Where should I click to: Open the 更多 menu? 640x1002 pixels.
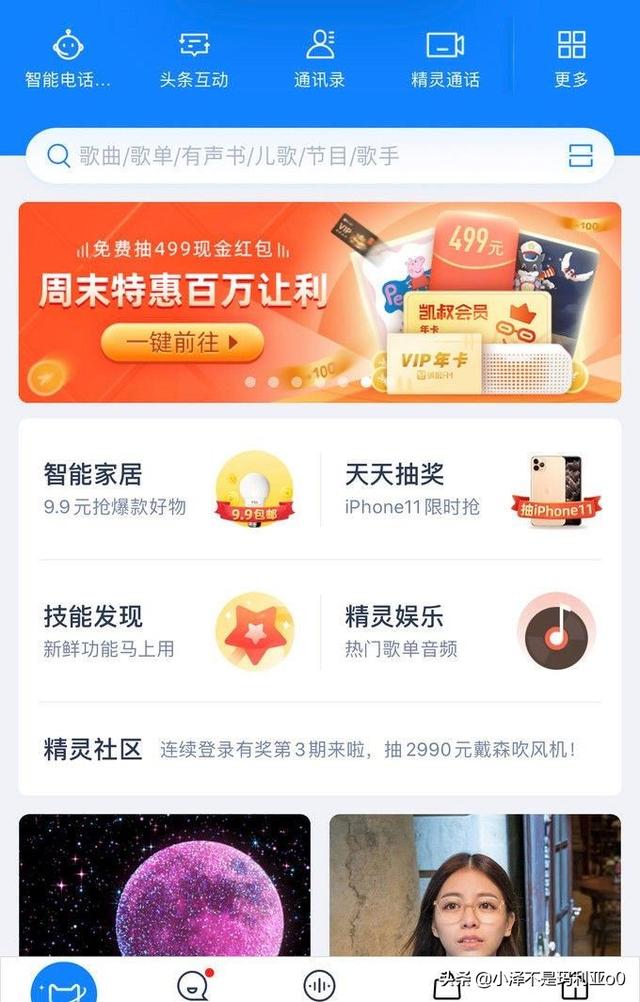[x=571, y=58]
